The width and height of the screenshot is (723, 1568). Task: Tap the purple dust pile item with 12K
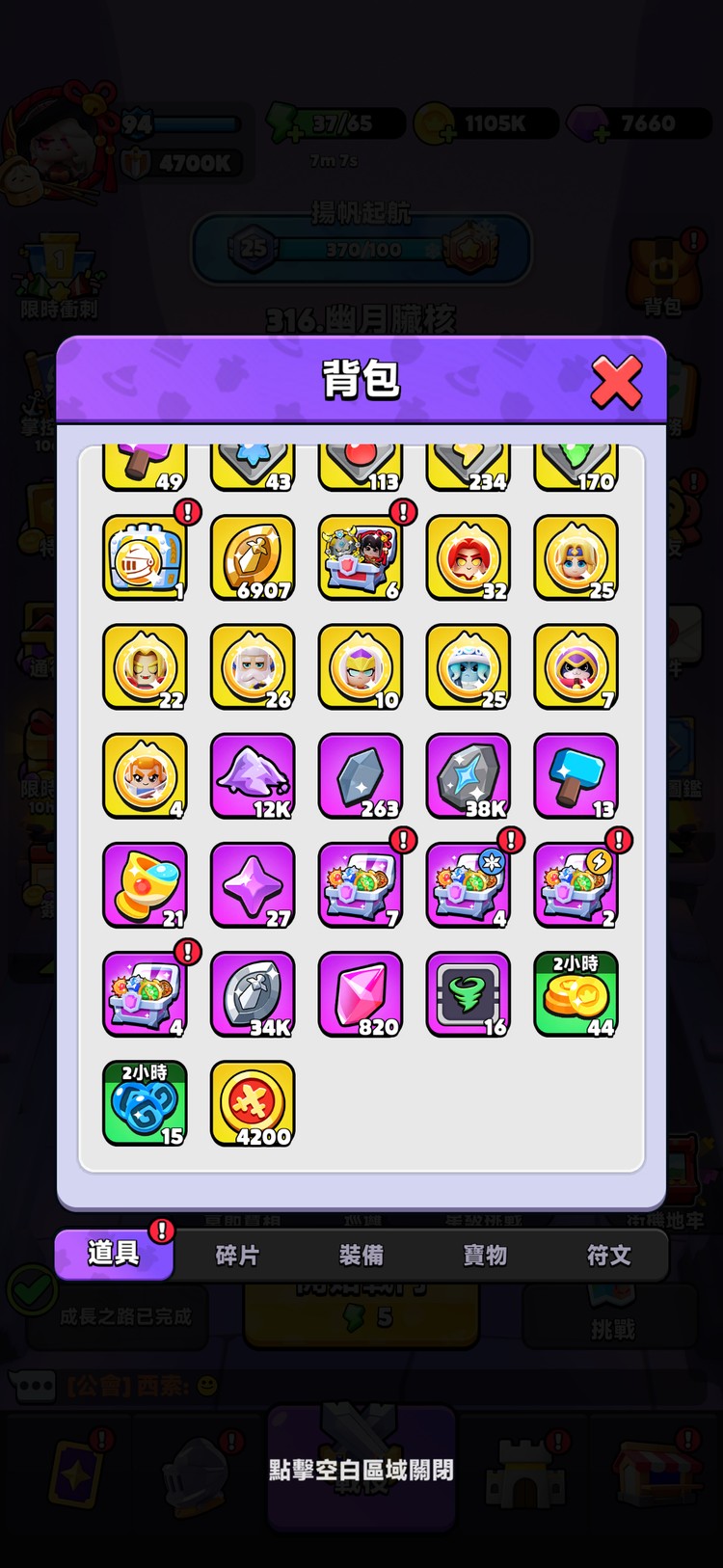(253, 775)
